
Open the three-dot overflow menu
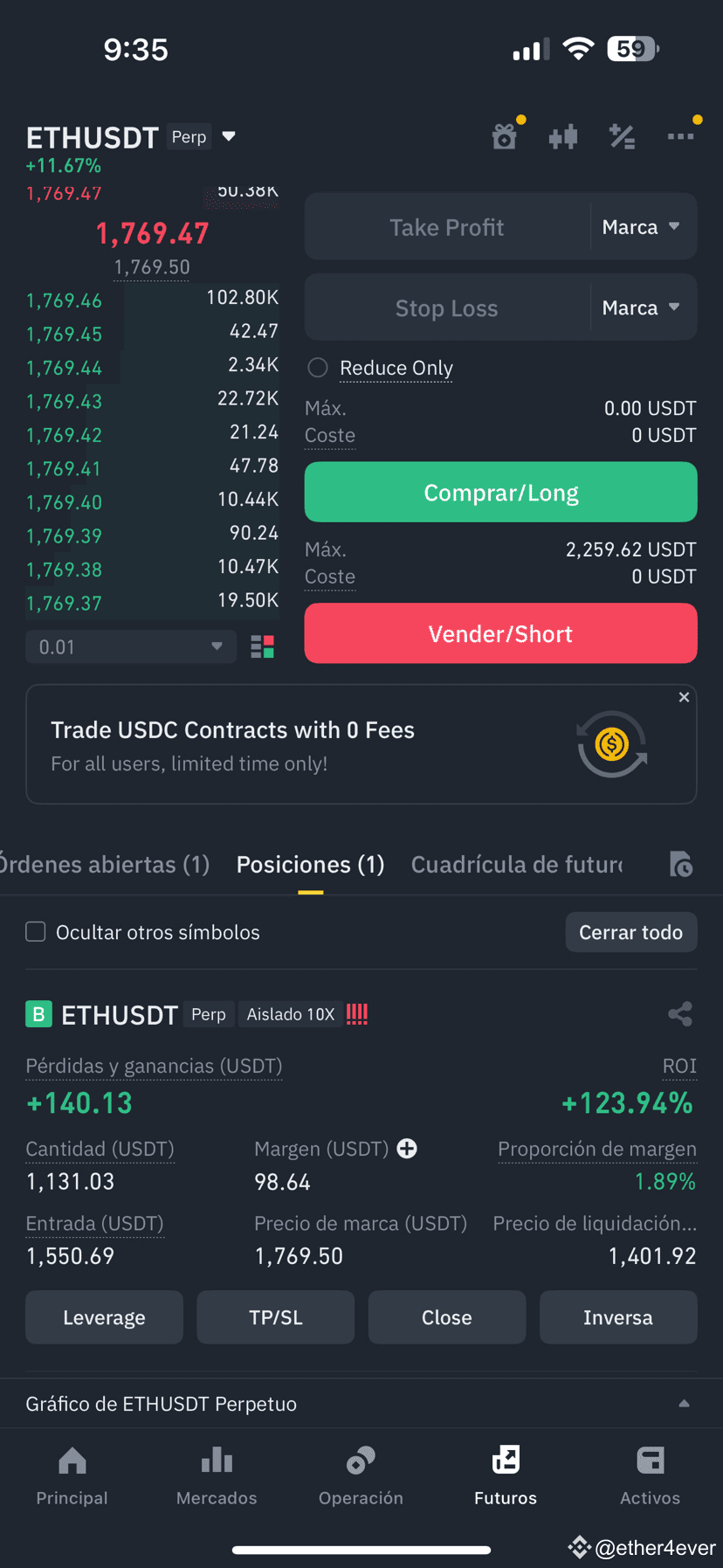681,135
